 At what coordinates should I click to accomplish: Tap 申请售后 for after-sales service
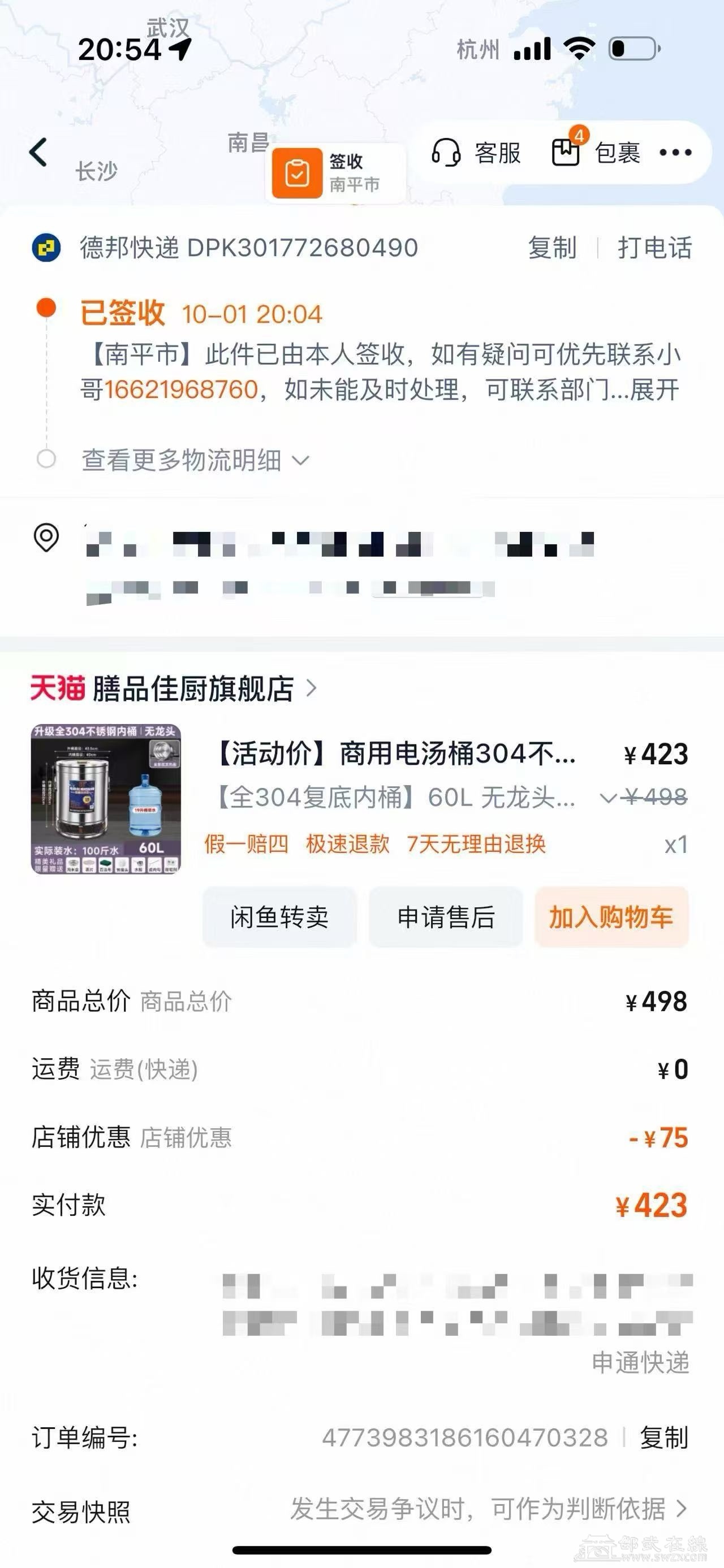(x=446, y=917)
